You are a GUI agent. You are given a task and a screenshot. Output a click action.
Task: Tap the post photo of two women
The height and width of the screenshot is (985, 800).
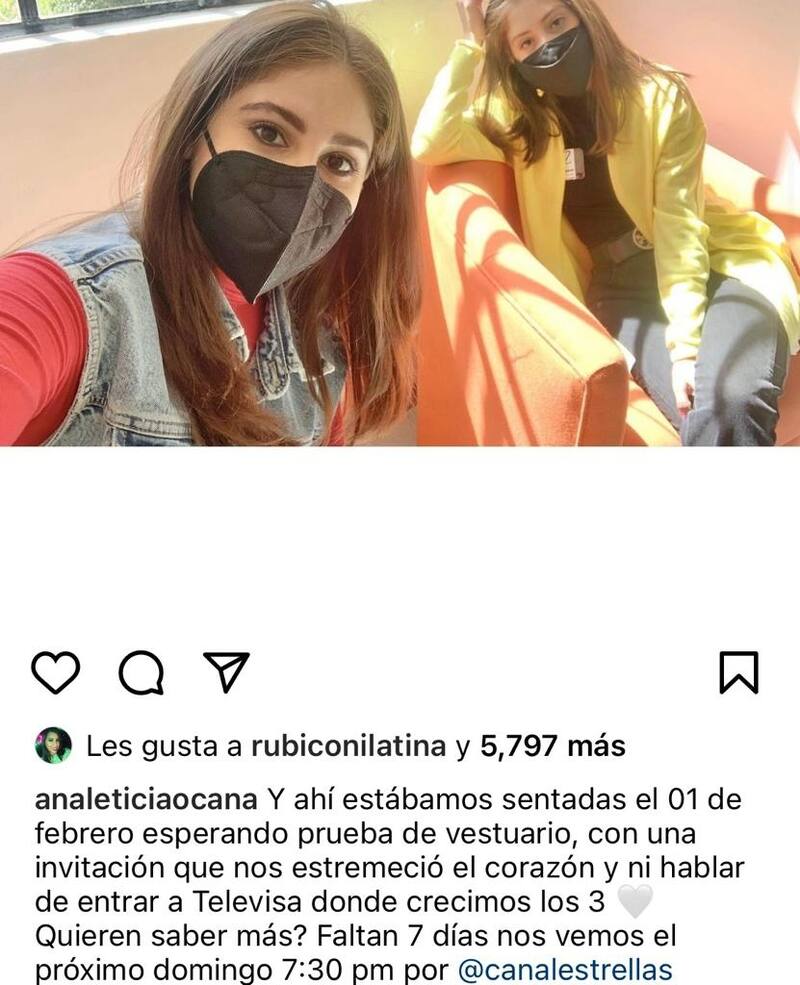[400, 222]
